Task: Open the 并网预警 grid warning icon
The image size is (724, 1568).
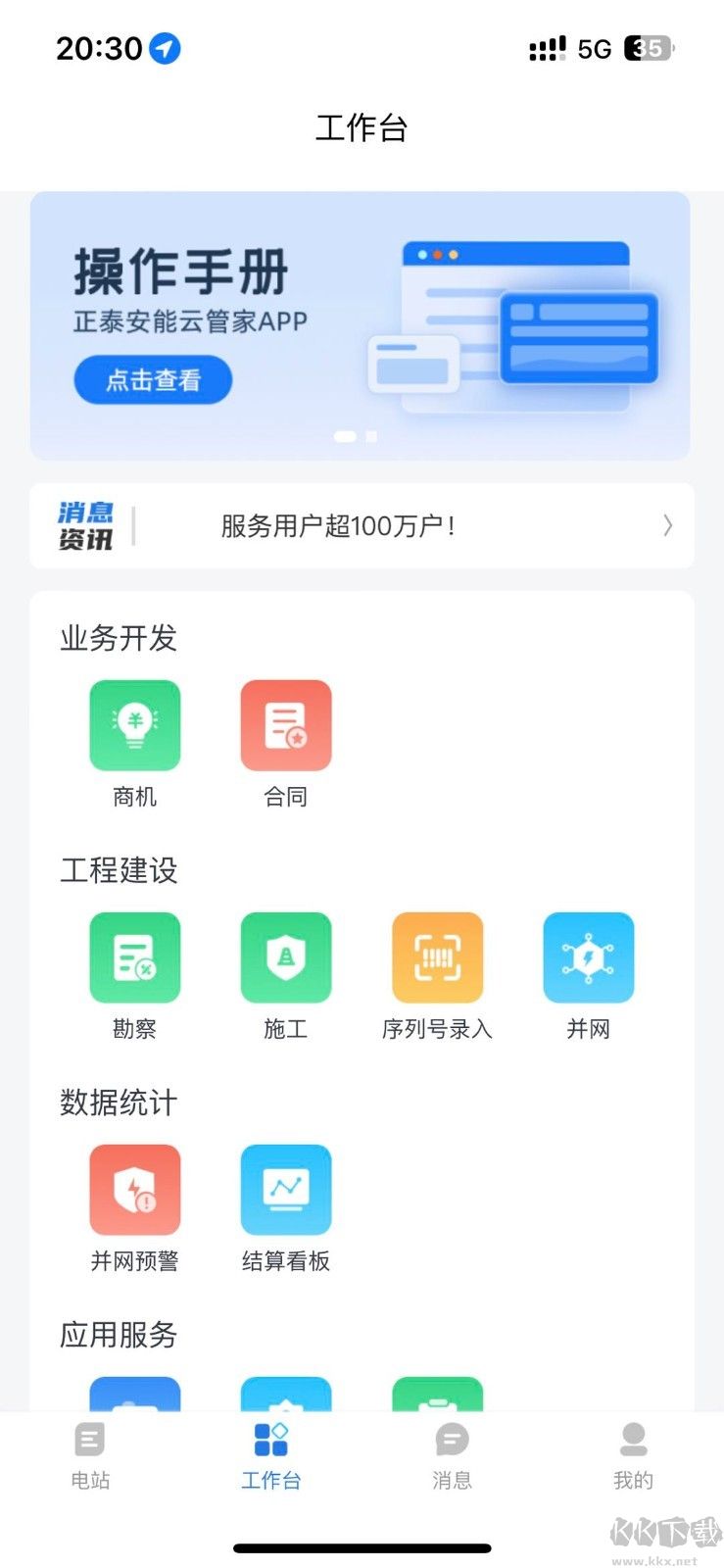Action: [x=134, y=1190]
